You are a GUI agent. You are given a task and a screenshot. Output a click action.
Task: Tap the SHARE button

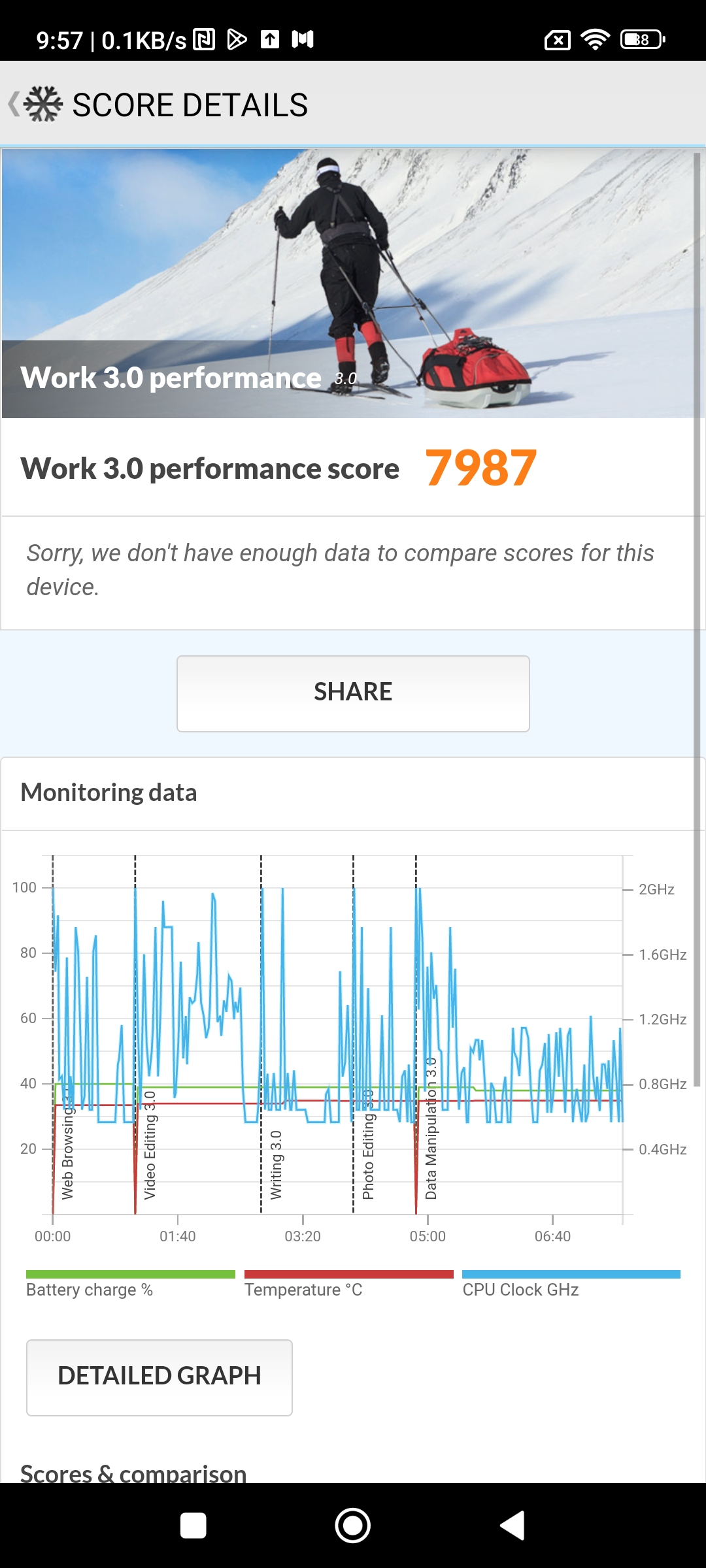pyautogui.click(x=353, y=693)
